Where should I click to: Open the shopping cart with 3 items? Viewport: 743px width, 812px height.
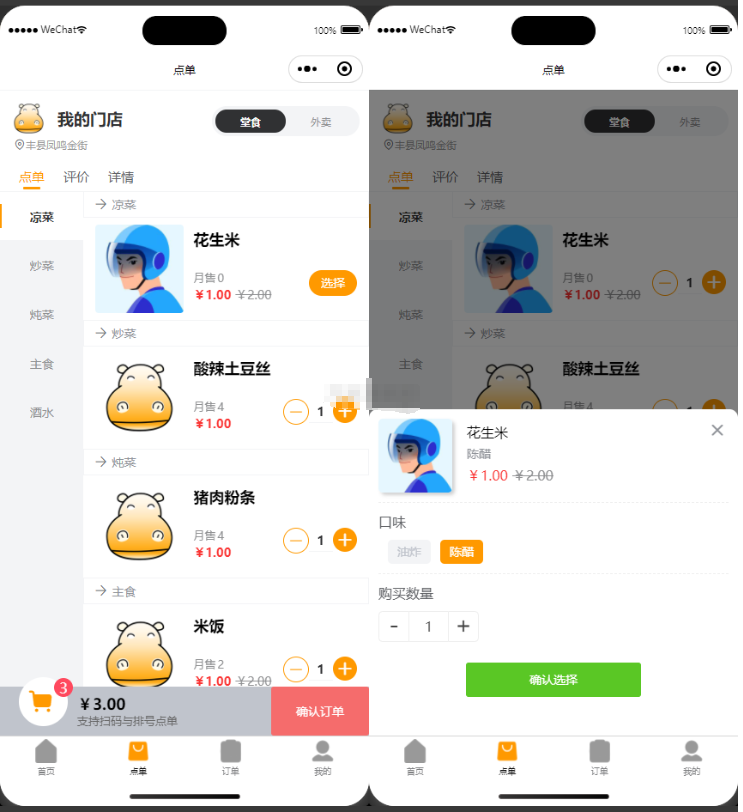pos(40,700)
